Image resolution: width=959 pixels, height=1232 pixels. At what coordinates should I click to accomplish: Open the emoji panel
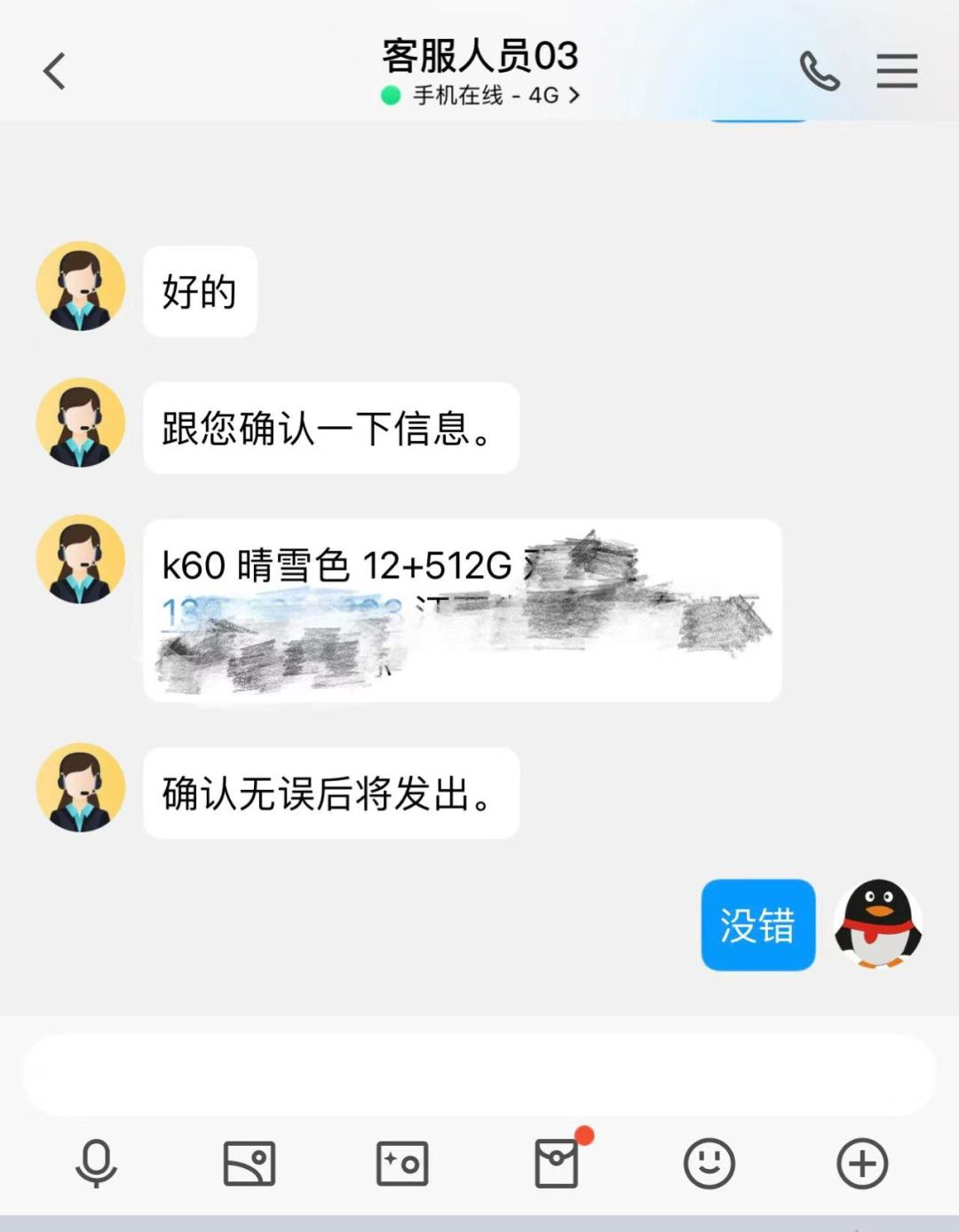tap(709, 1163)
